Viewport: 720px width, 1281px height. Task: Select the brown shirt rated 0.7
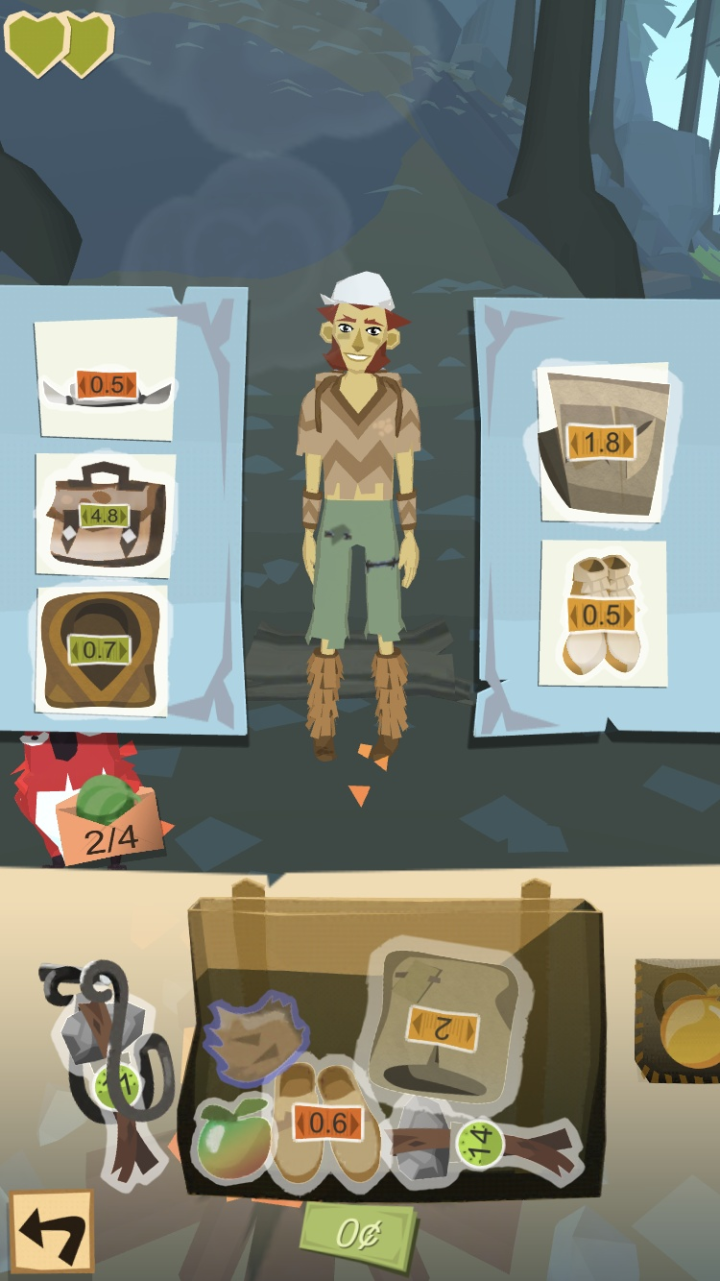pyautogui.click(x=100, y=650)
